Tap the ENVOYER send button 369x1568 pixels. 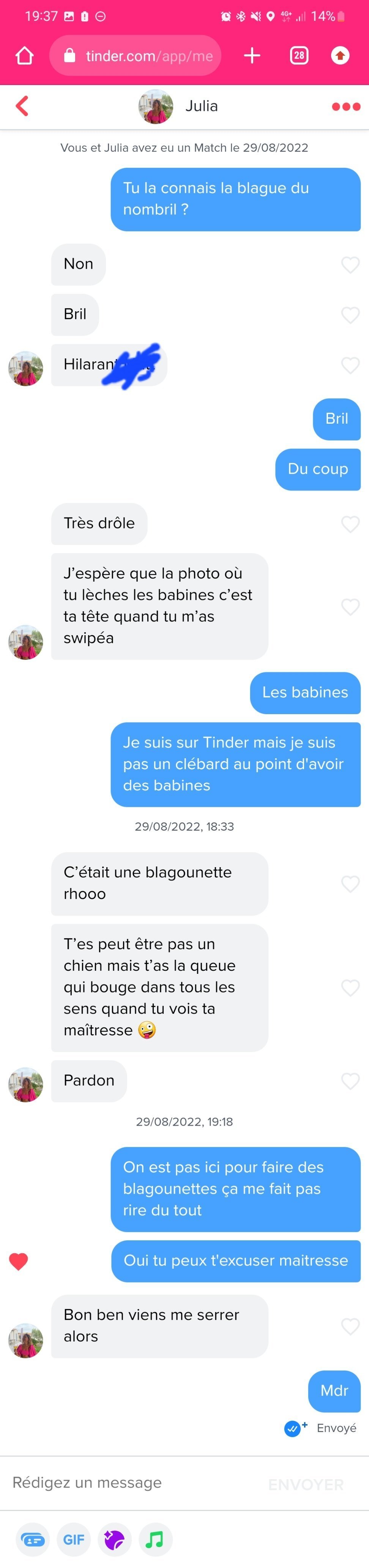(306, 1484)
